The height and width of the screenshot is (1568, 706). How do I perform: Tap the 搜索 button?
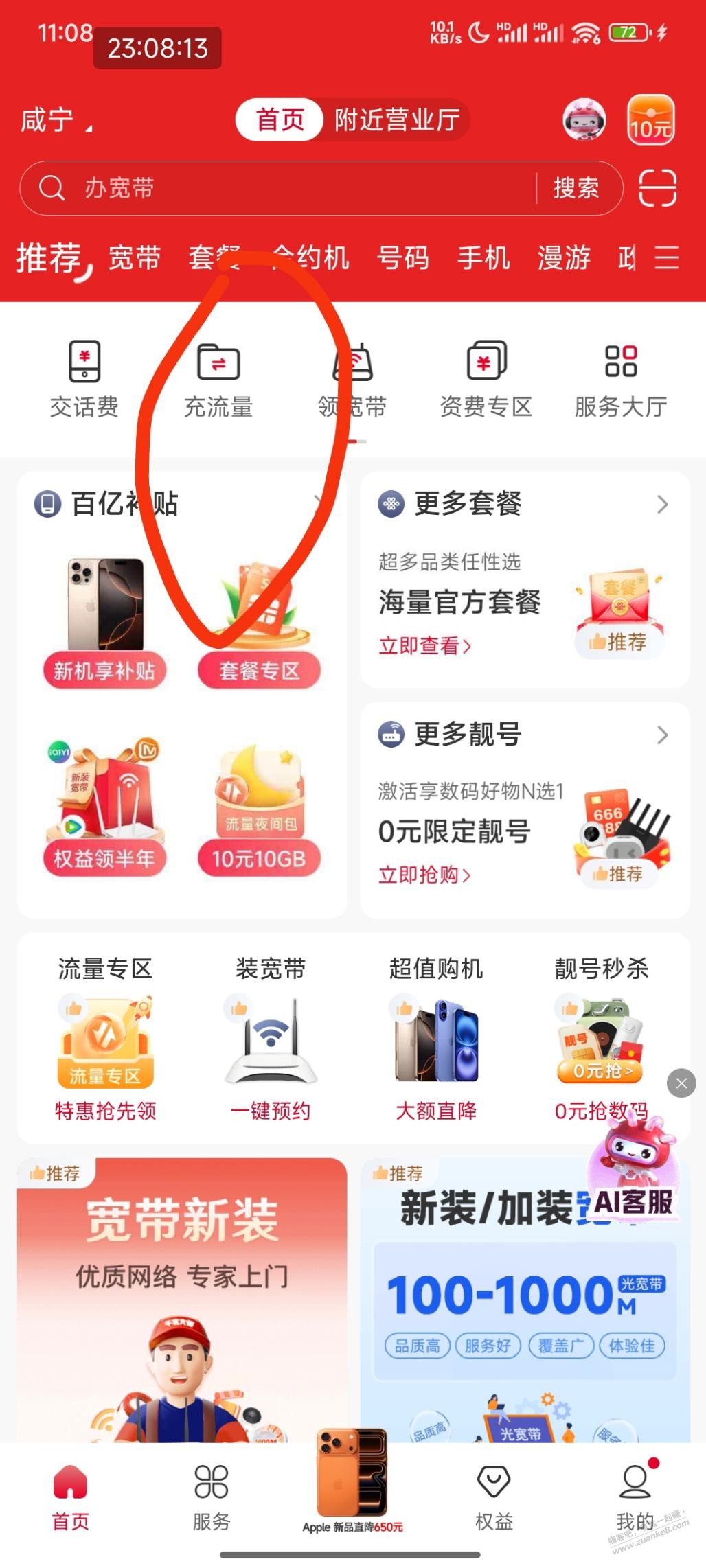[x=577, y=188]
